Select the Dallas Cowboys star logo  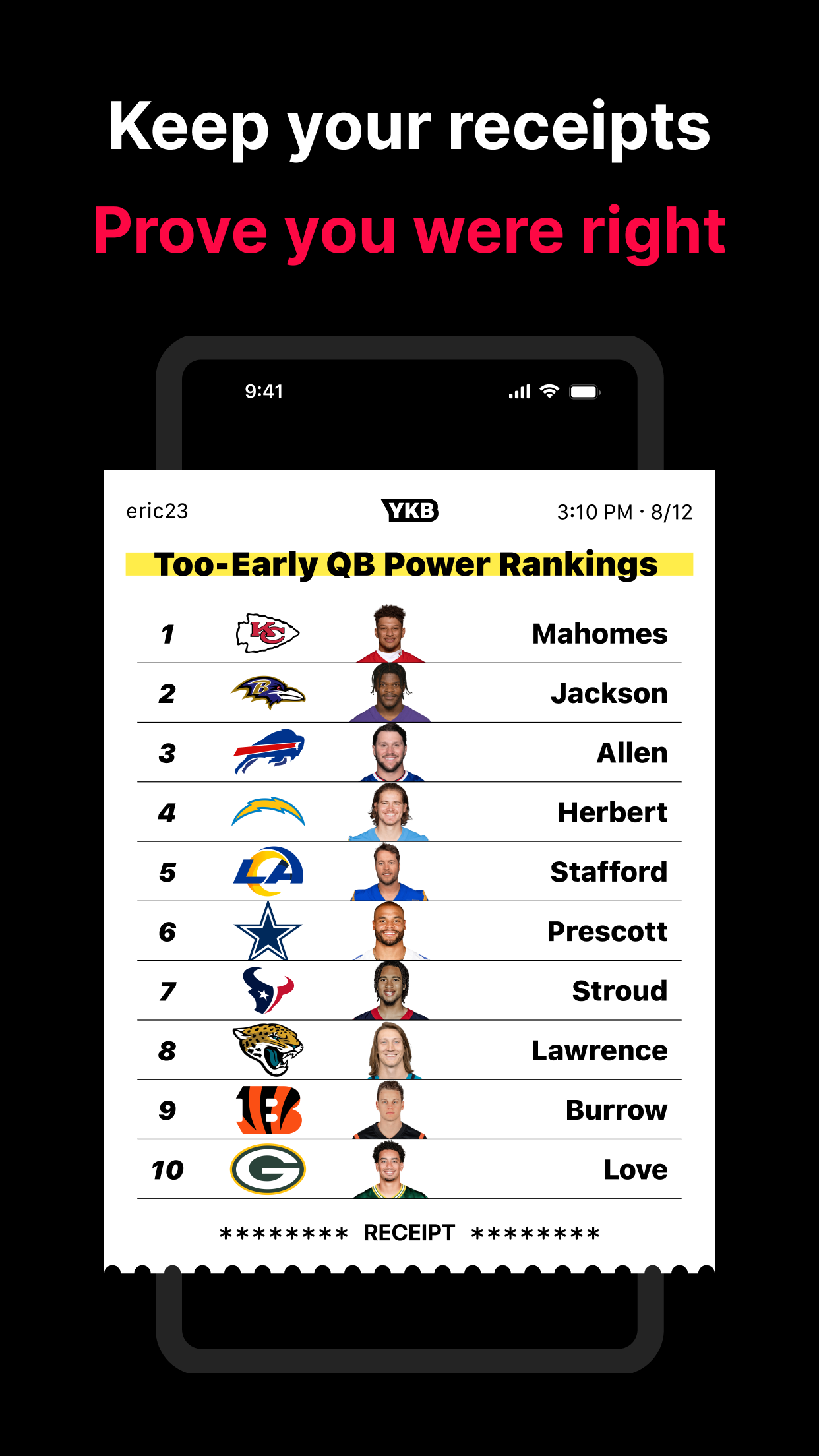(x=266, y=931)
